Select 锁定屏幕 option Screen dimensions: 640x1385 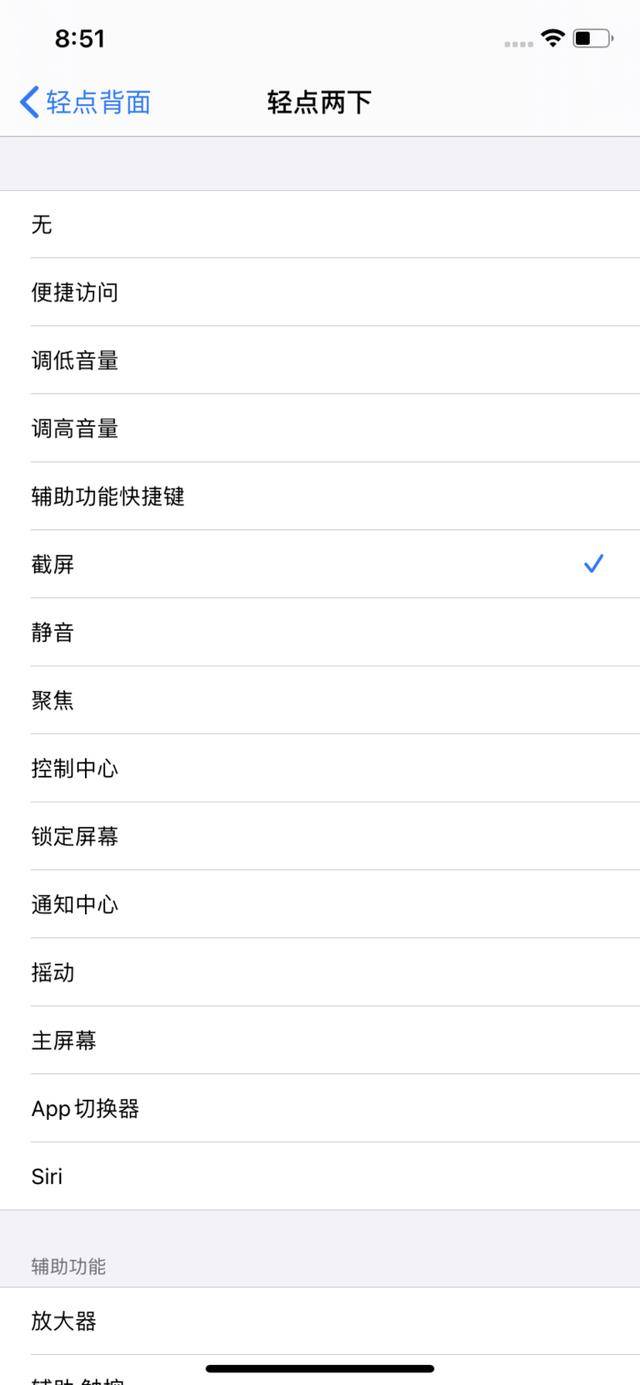(320, 836)
